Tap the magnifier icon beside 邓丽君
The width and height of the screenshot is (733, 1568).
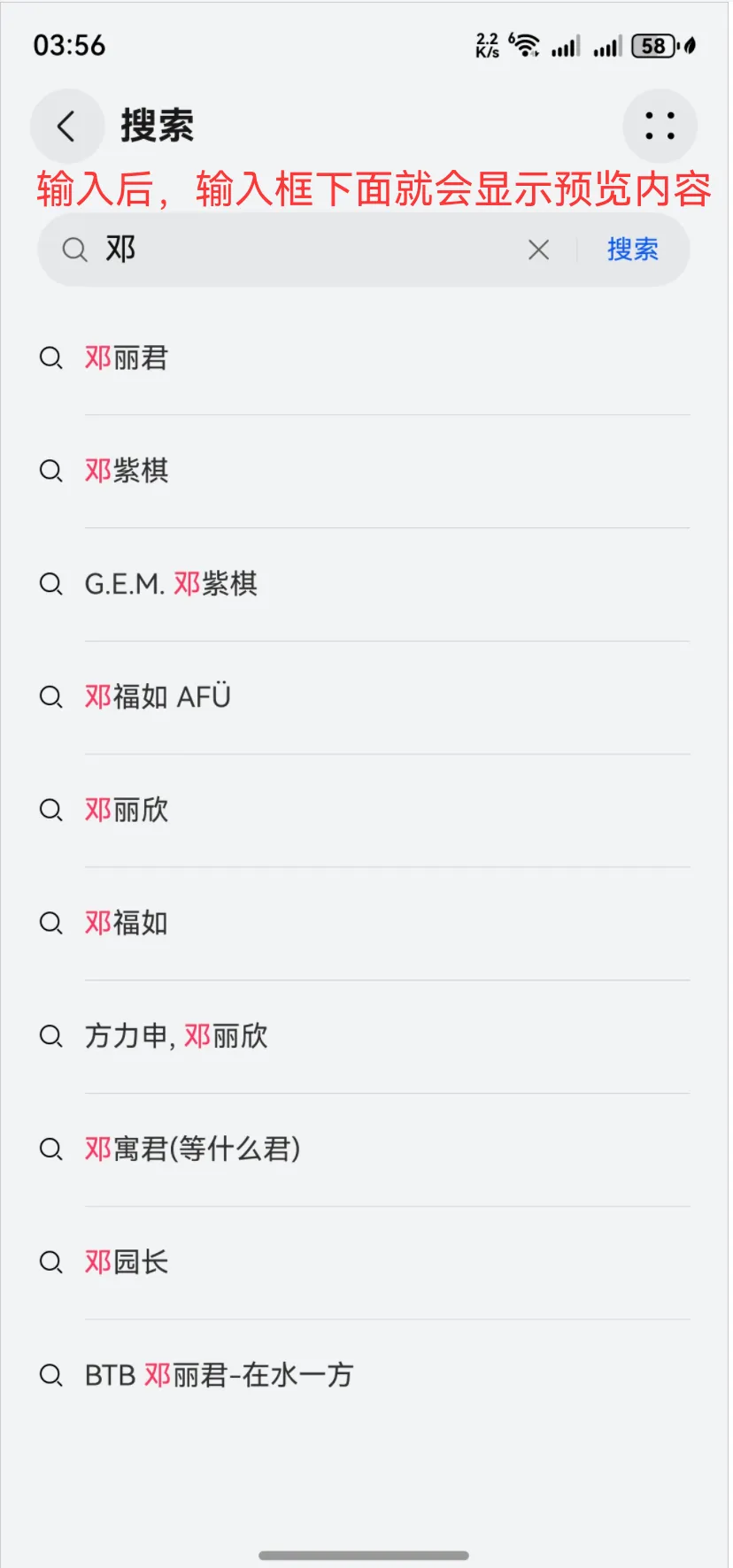click(x=50, y=358)
